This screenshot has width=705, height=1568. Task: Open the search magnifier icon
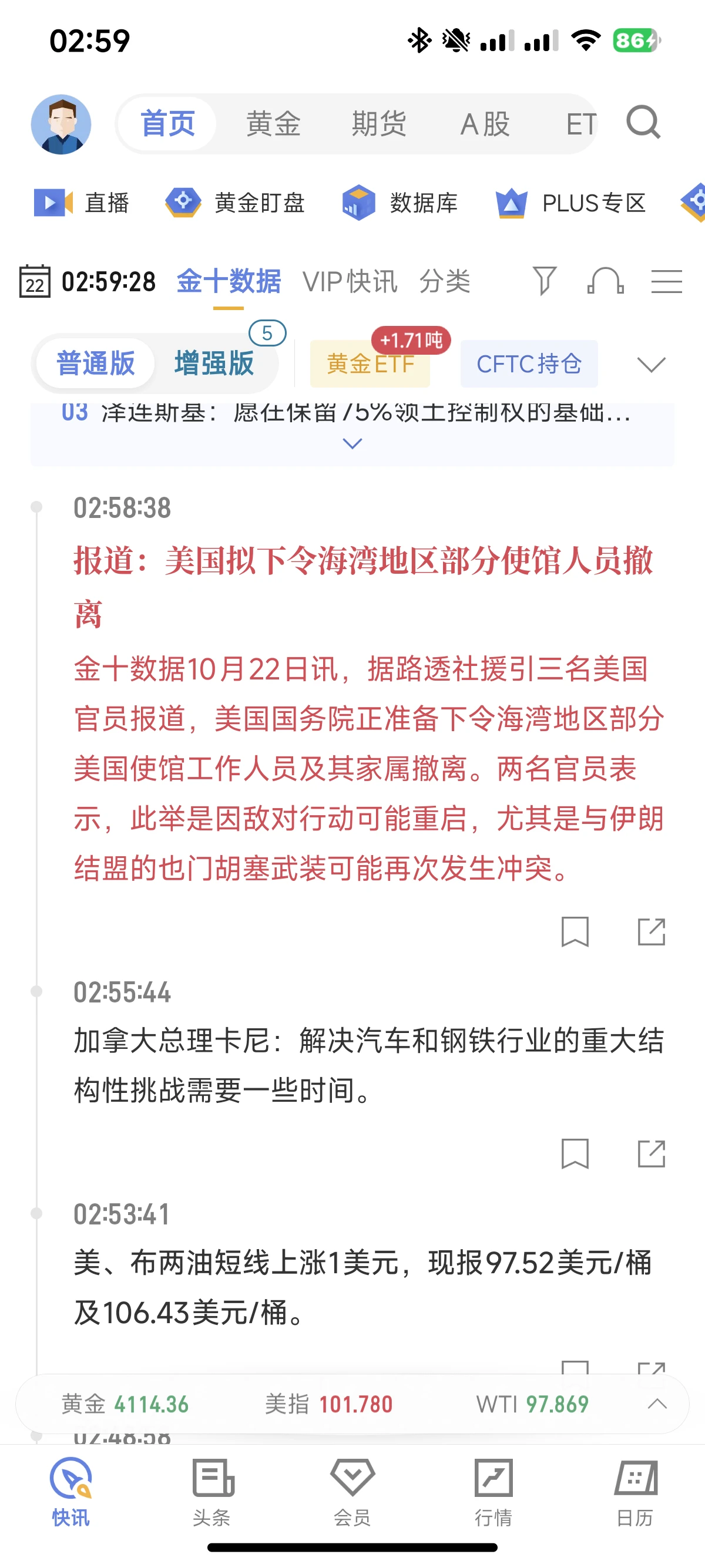643,123
